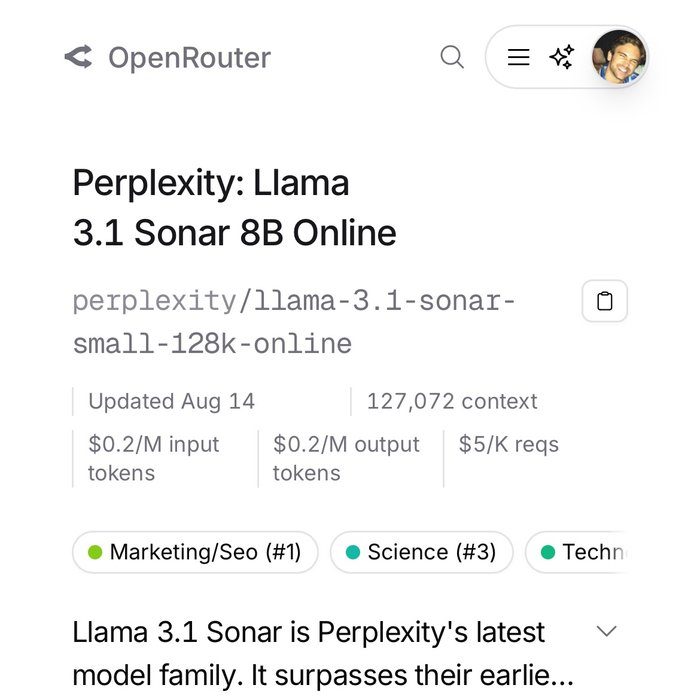Select the Marketing/Seo (#1) chip

click(195, 552)
